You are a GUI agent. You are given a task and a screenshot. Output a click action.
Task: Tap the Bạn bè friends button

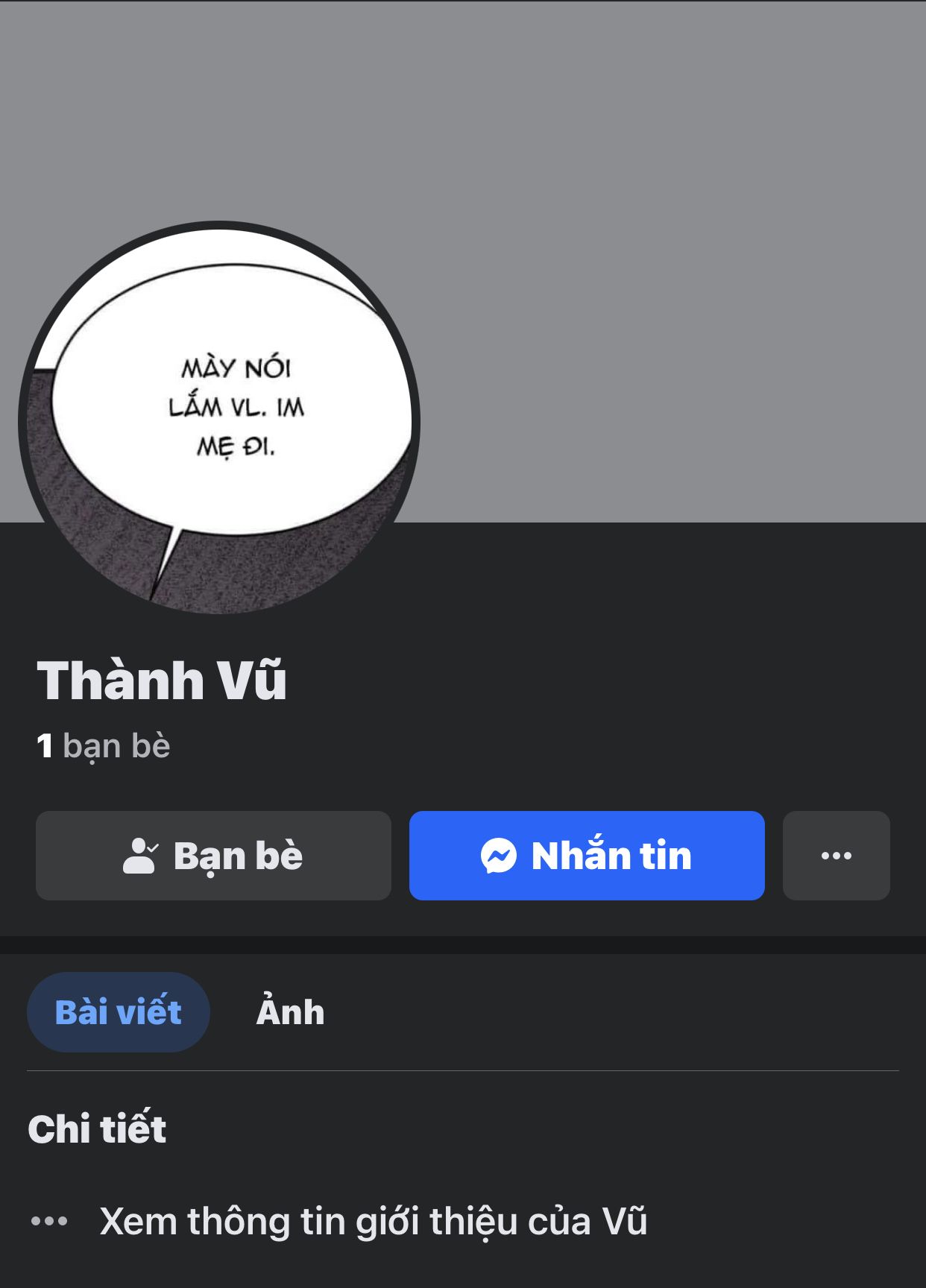213,856
